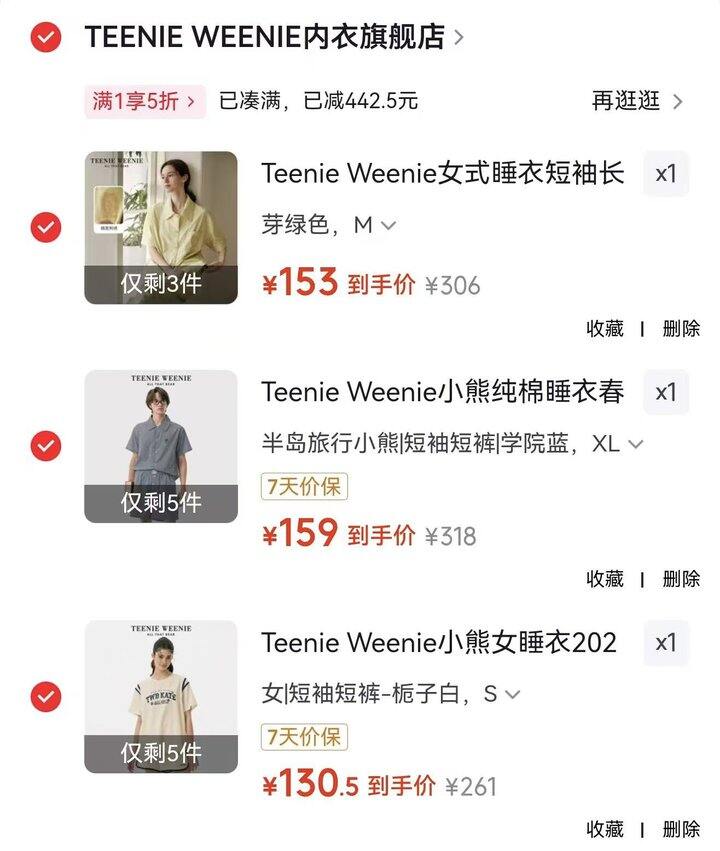The image size is (720, 851).
Task: Save the ¥159 pajama via 收藏
Action: coord(604,579)
